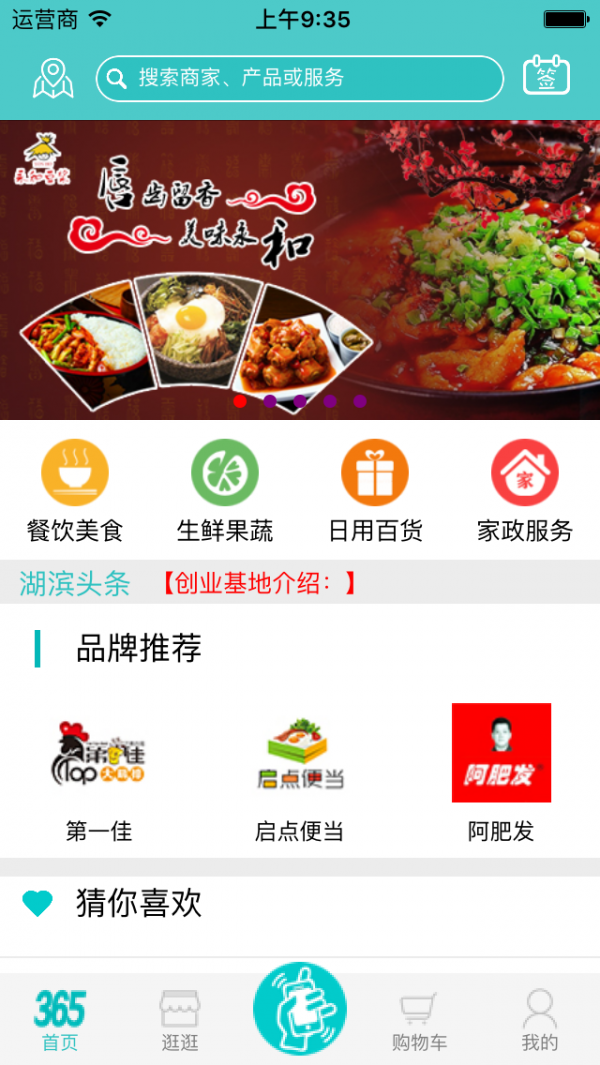
Task: Open the daily sign-in calendar icon
Action: click(x=546, y=77)
